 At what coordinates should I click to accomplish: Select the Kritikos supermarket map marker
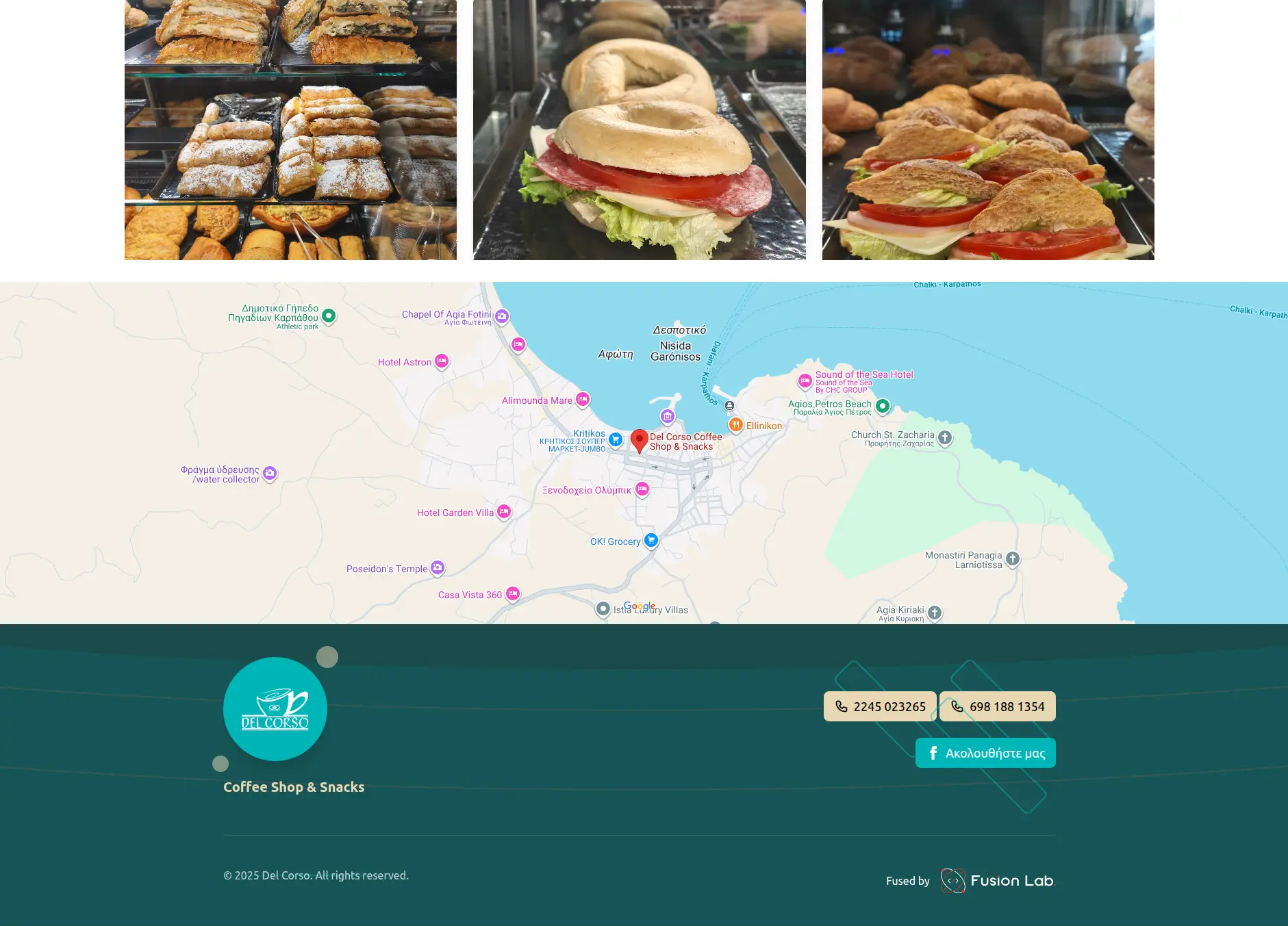(x=616, y=439)
